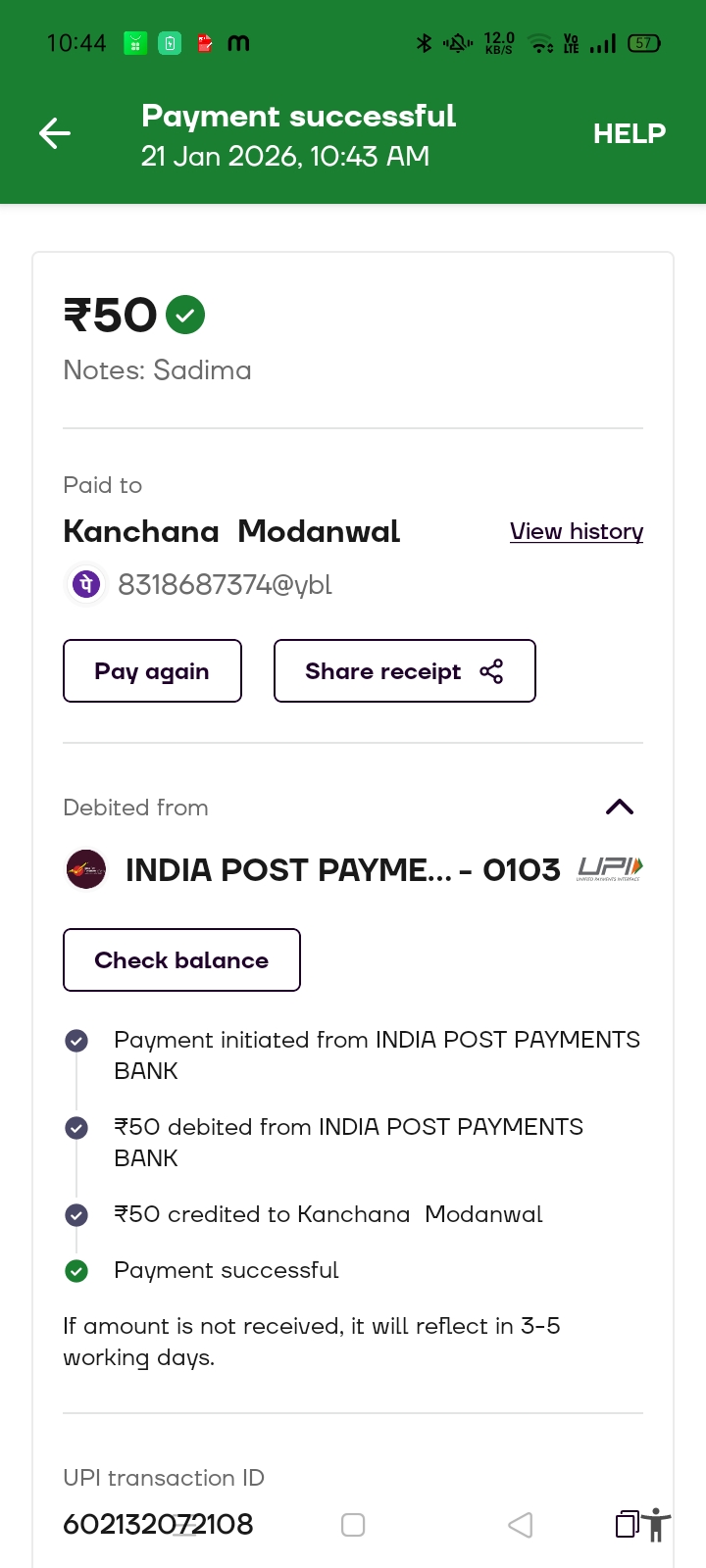Image resolution: width=706 pixels, height=1568 pixels.
Task: Go back using the header arrow
Action: (55, 133)
